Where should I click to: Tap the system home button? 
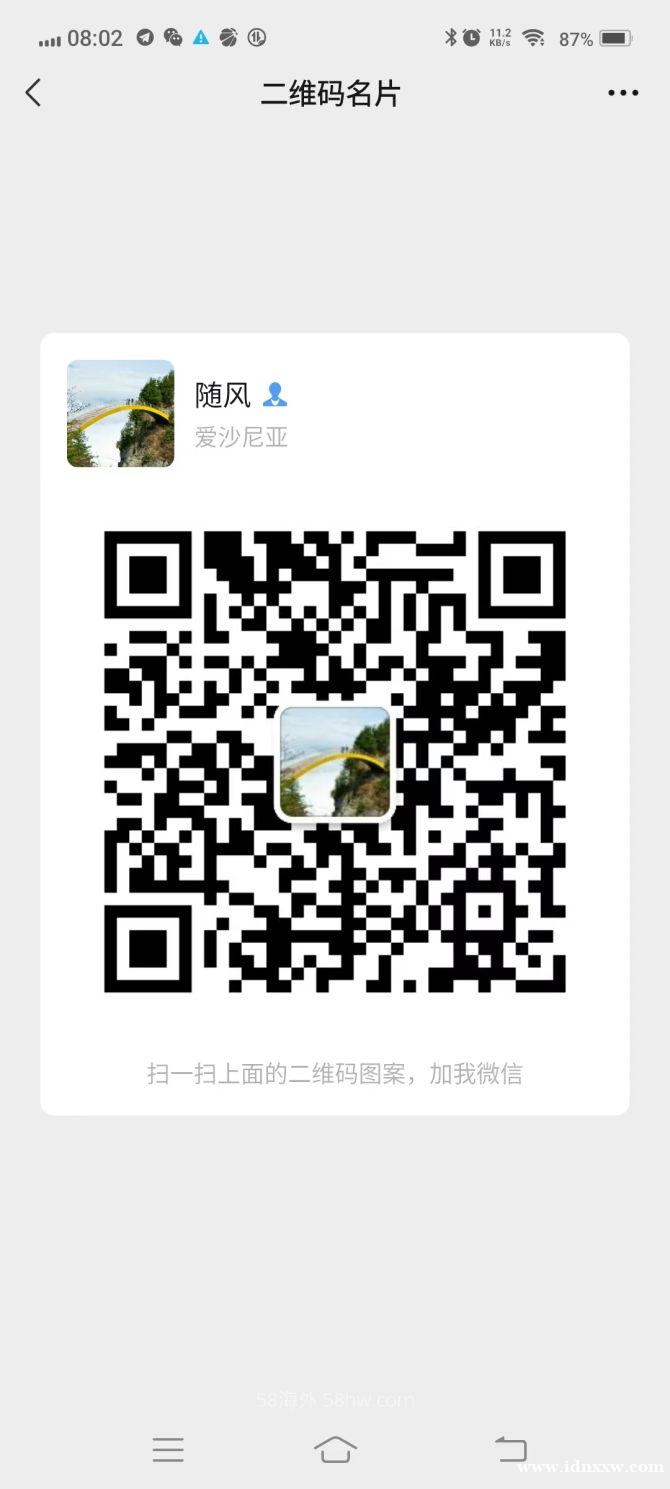click(x=335, y=1449)
